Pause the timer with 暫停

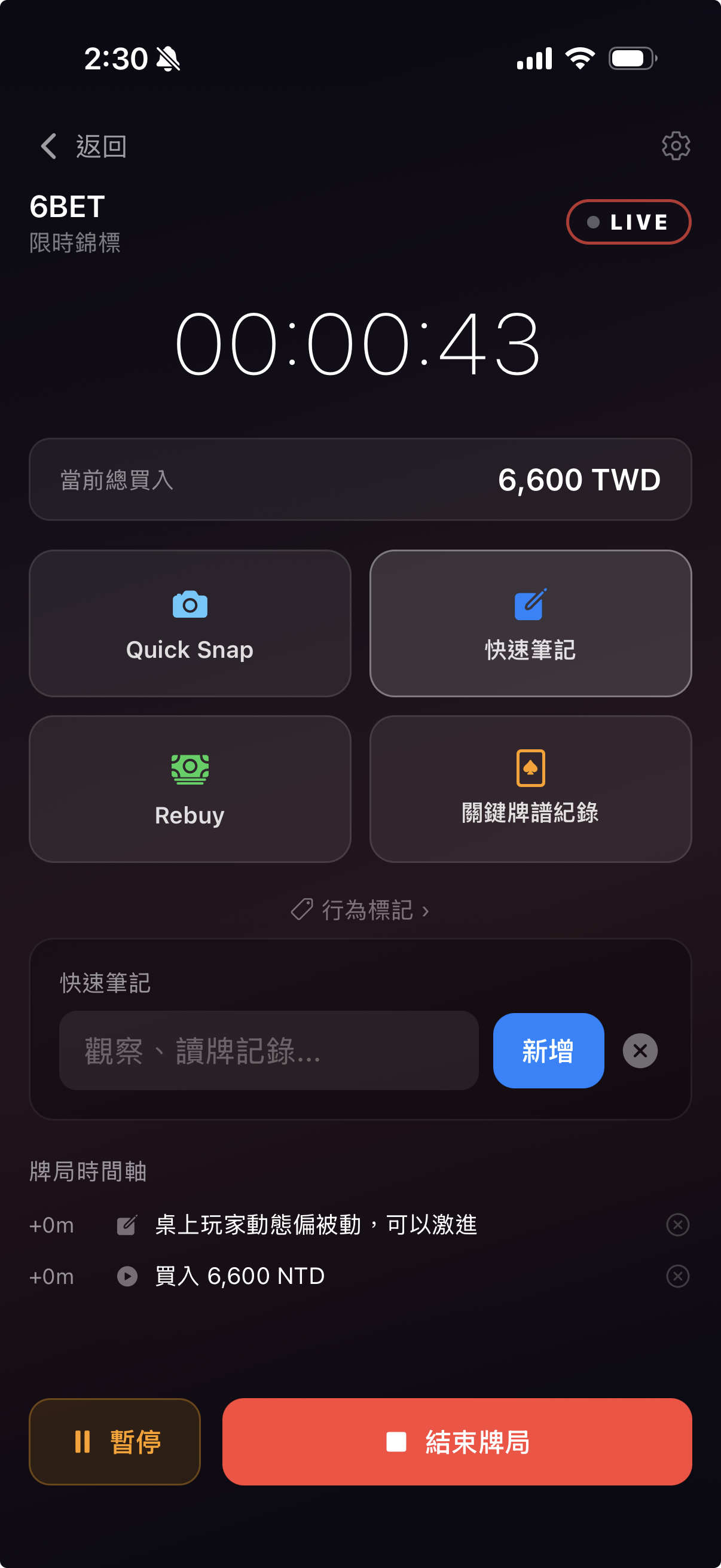coord(114,1441)
